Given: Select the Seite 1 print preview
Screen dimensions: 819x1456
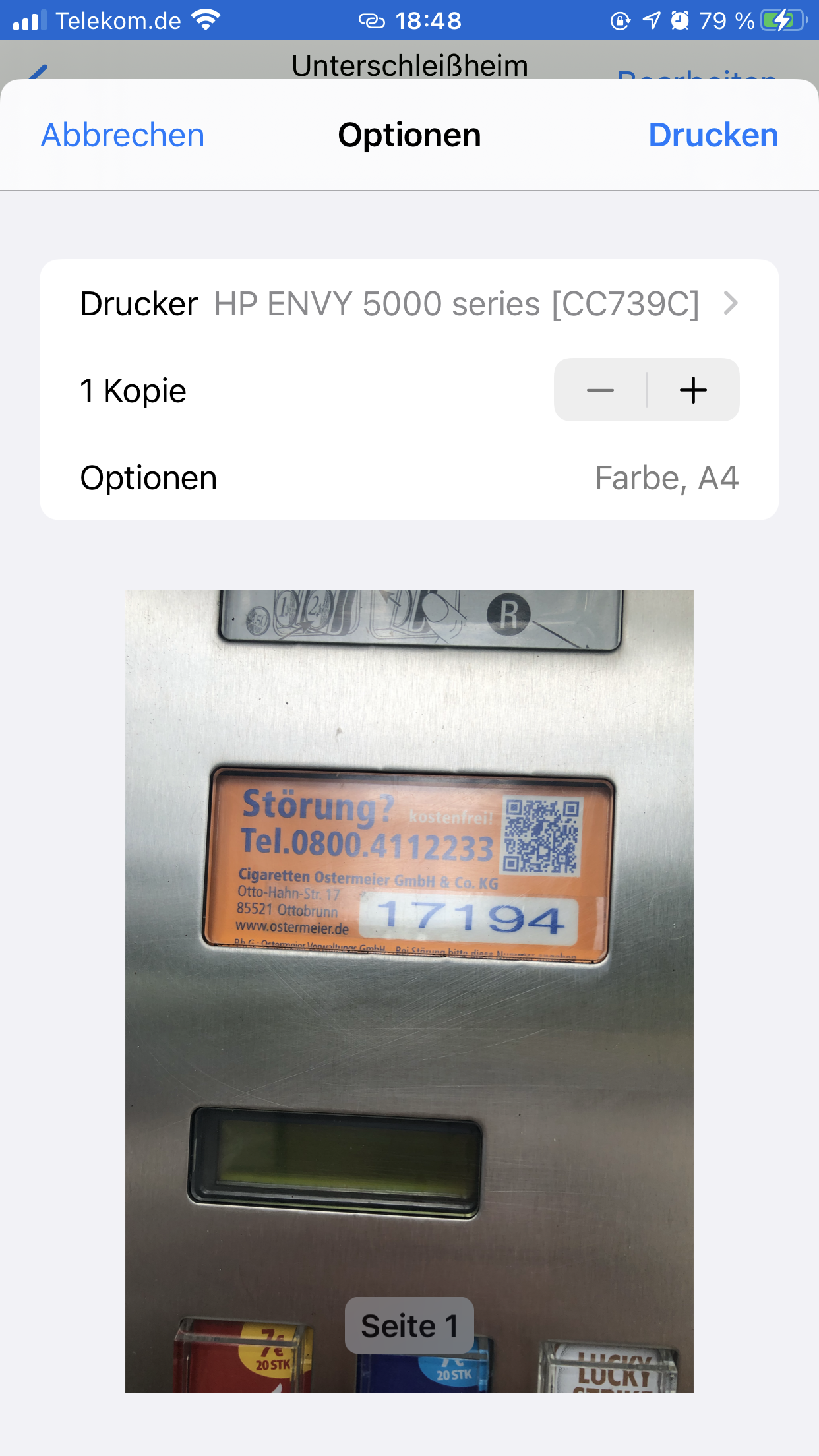Looking at the screenshot, I should pos(409,989).
